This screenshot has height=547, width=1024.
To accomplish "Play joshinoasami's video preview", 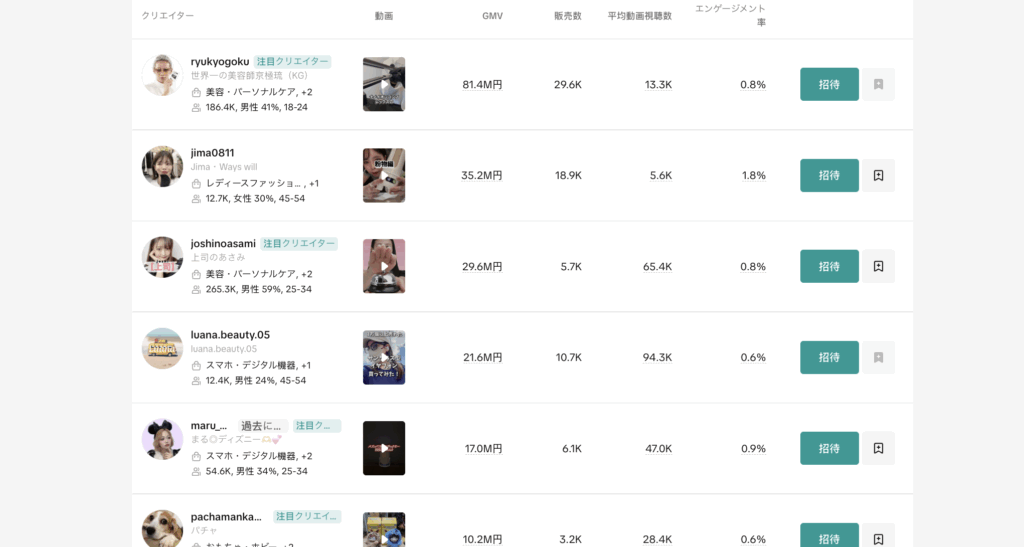I will click(384, 266).
